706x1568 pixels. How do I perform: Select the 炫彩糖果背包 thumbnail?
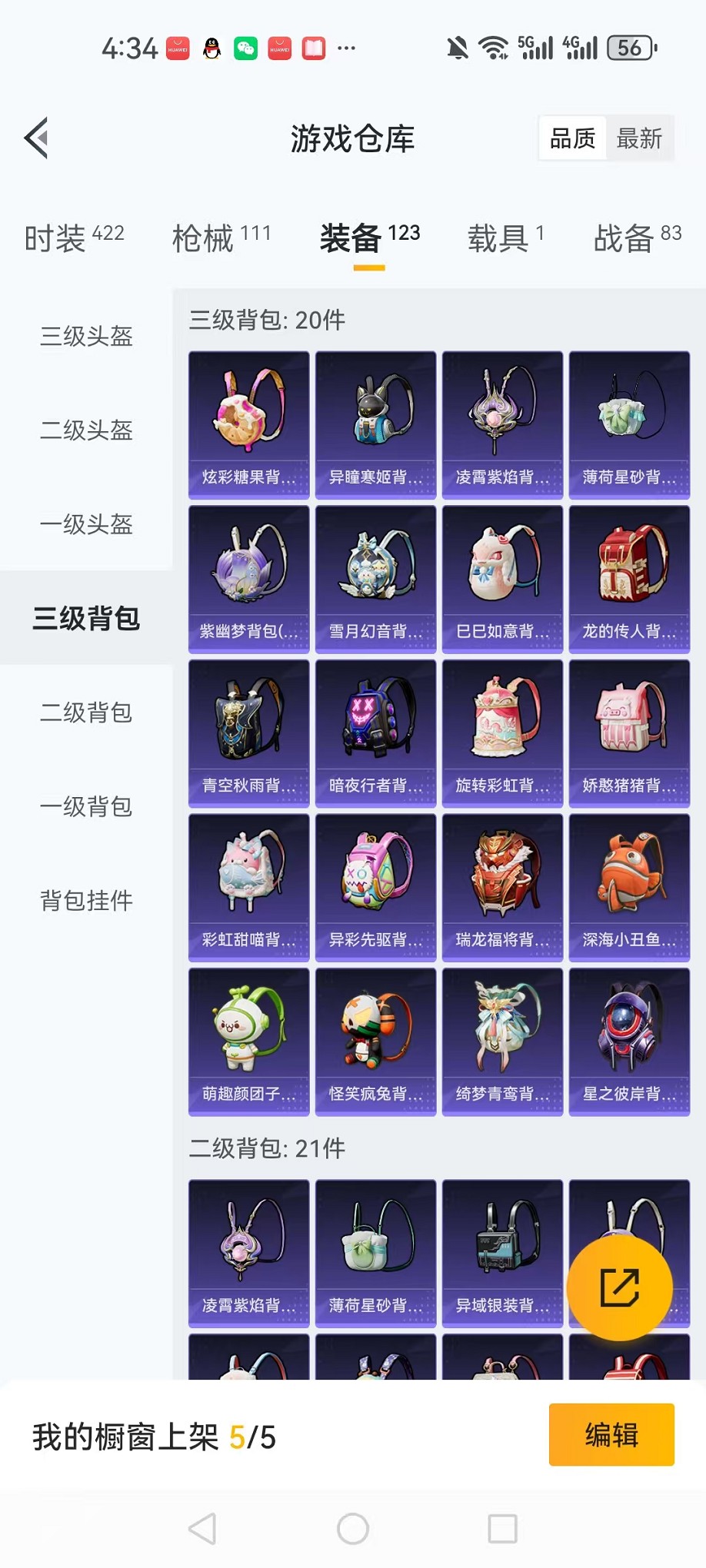click(x=248, y=423)
